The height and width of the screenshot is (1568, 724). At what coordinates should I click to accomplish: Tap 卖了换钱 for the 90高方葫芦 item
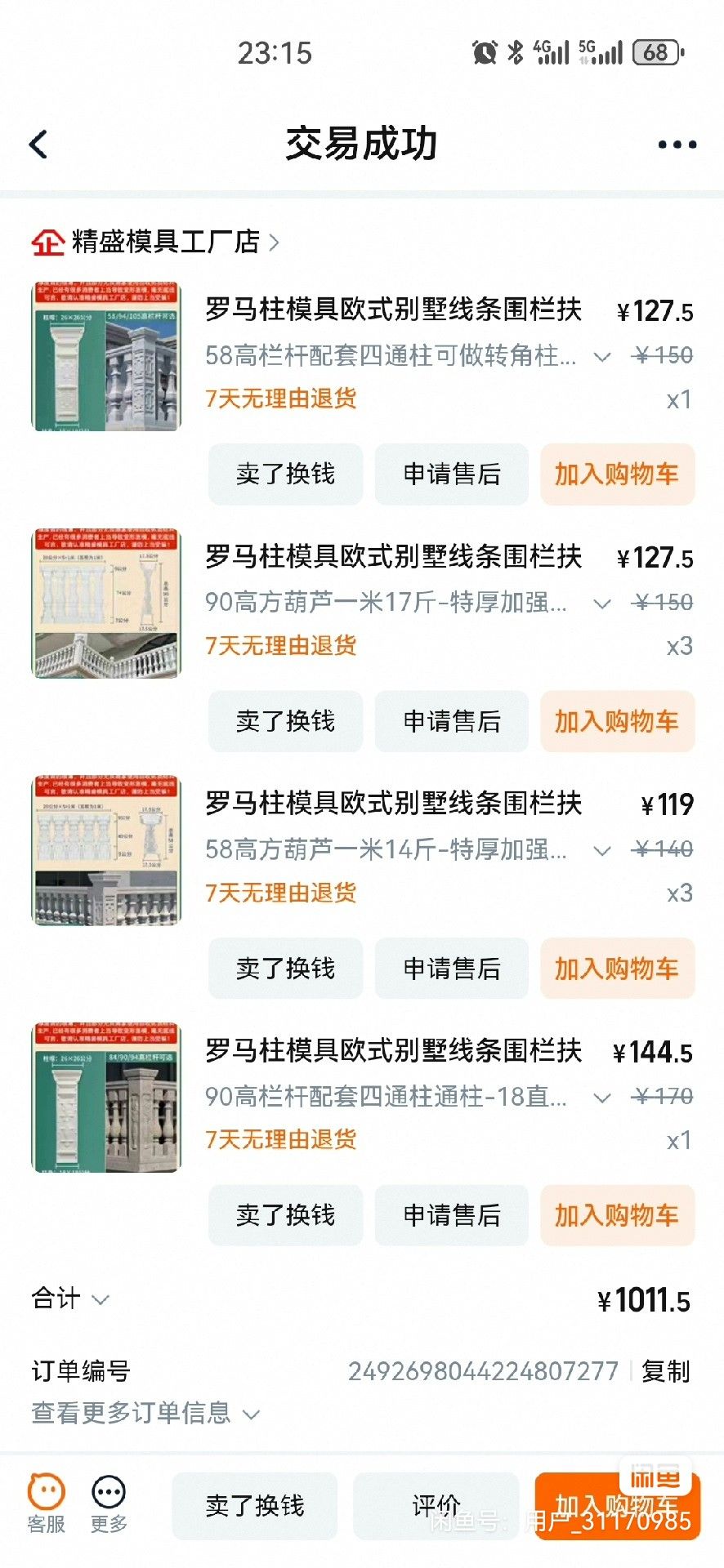285,721
